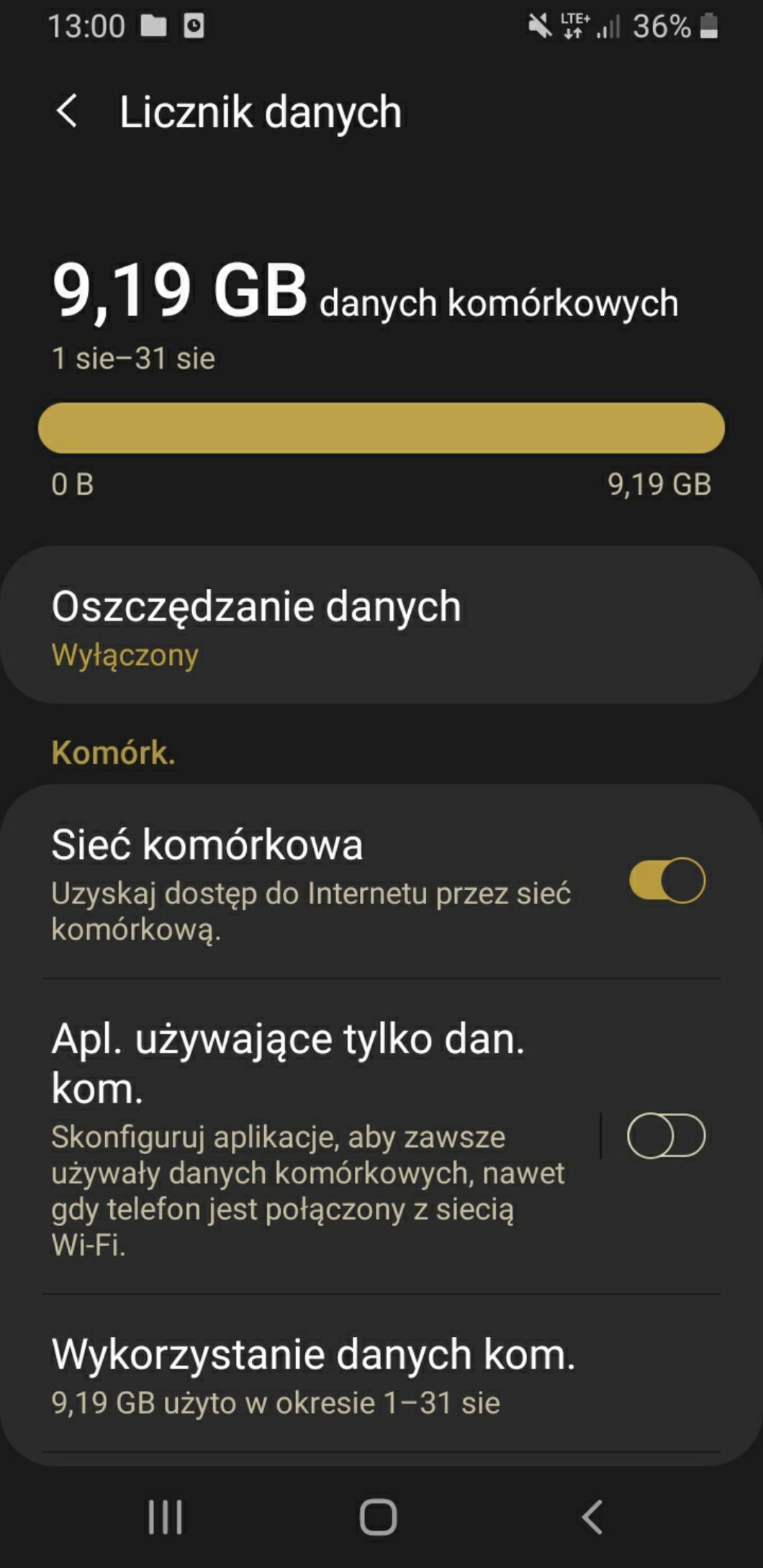The image size is (763, 1568).
Task: Open the recent apps overview
Action: 166,1518
